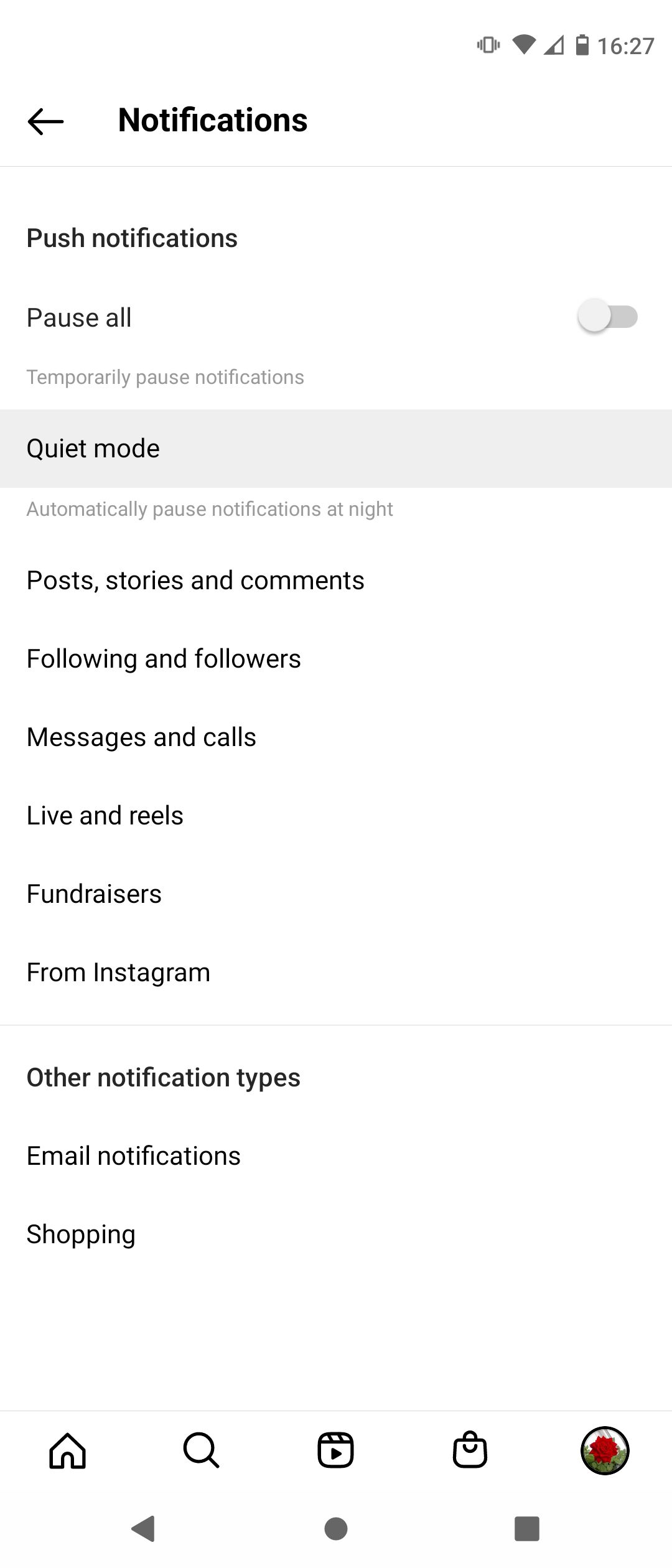Switch to the Shop tab

pos(470,1451)
